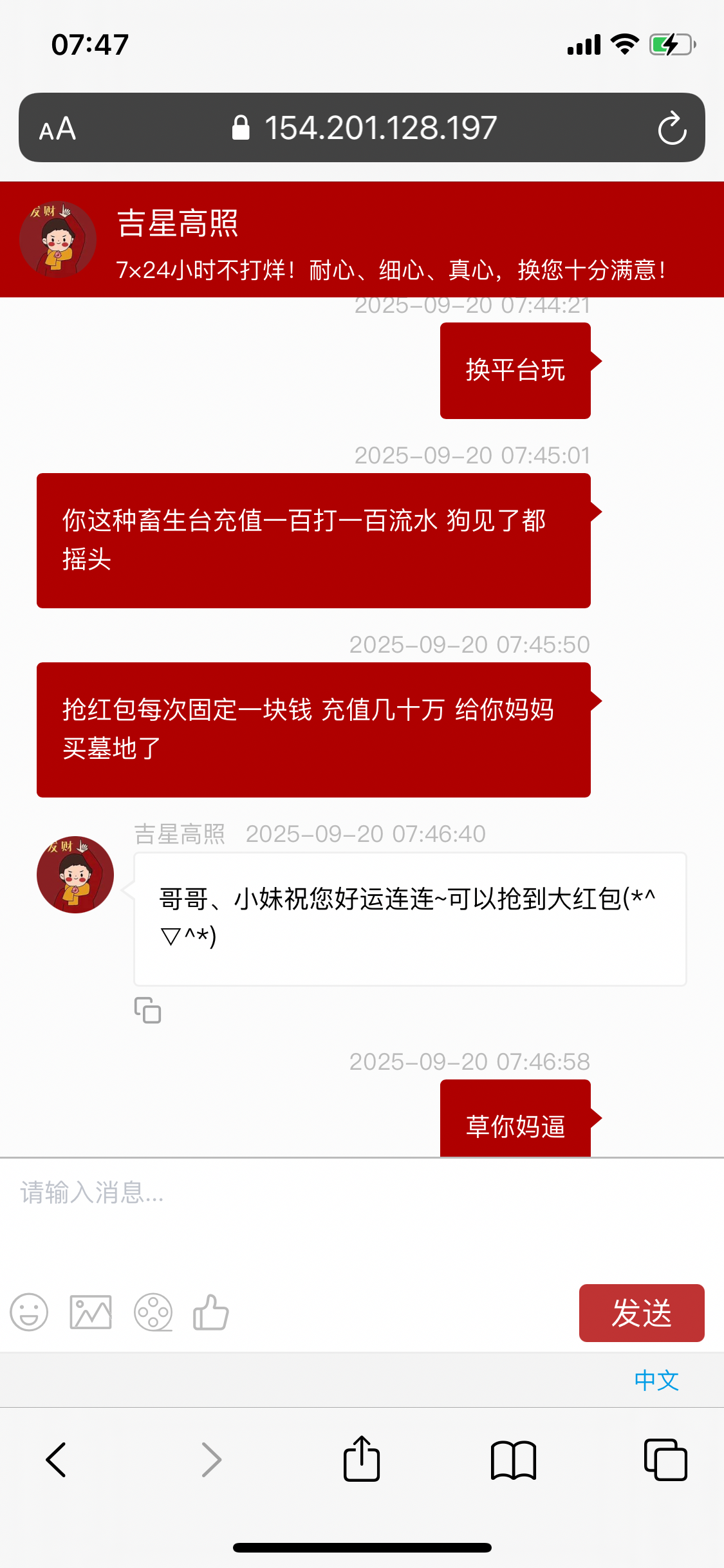The image size is (724, 1568).
Task: Attach an image to the chat
Action: (x=91, y=1312)
